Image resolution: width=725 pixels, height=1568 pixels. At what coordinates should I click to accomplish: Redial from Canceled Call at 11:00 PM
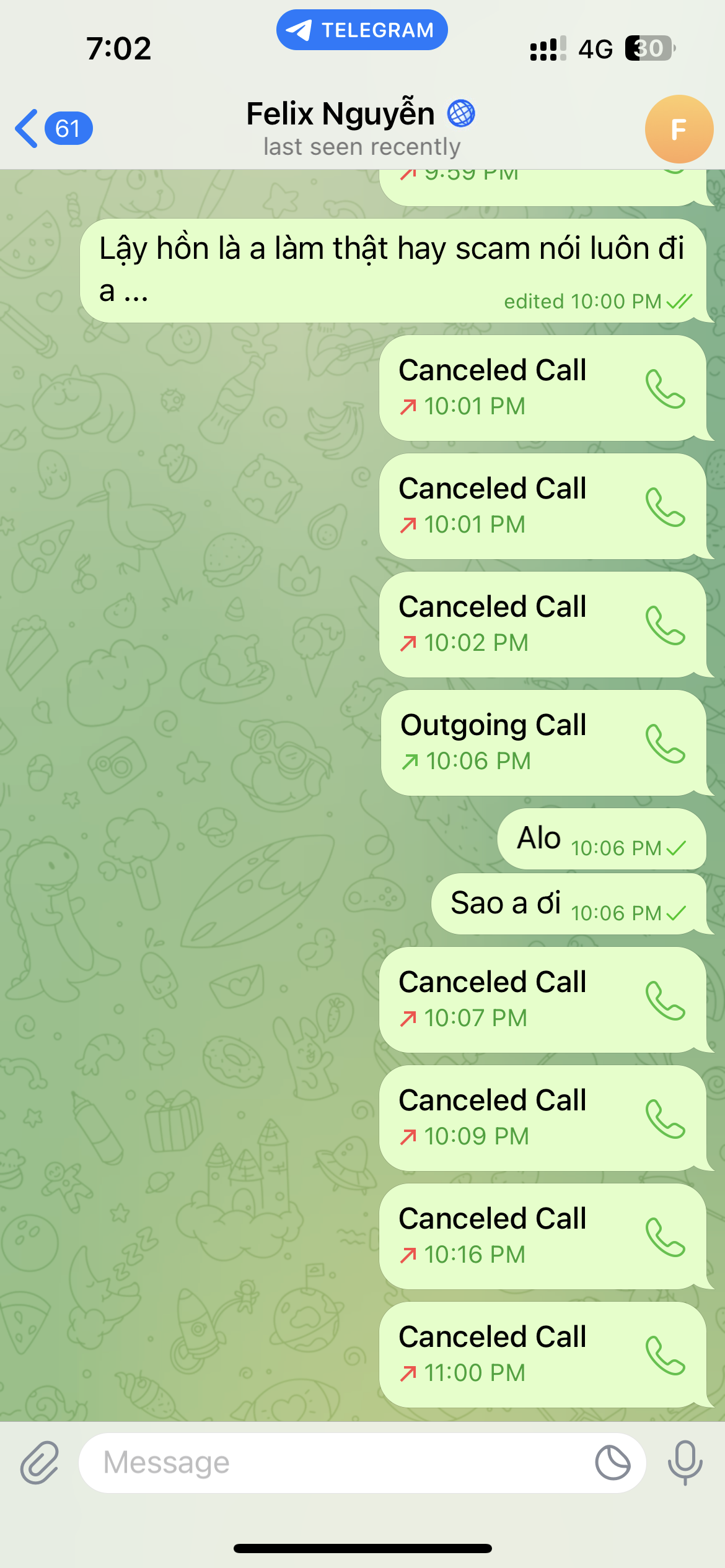coord(665,1355)
